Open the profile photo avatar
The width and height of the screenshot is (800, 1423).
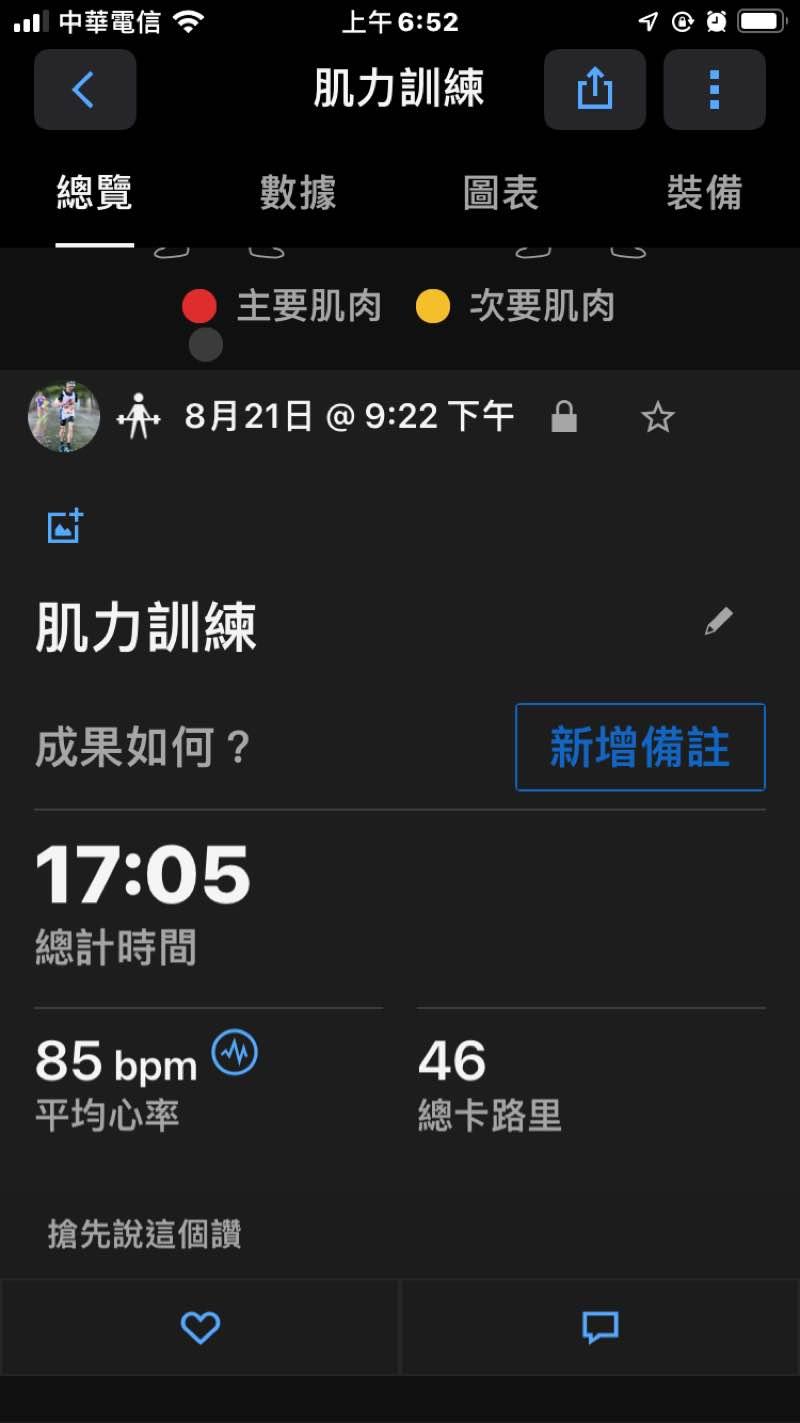64,417
